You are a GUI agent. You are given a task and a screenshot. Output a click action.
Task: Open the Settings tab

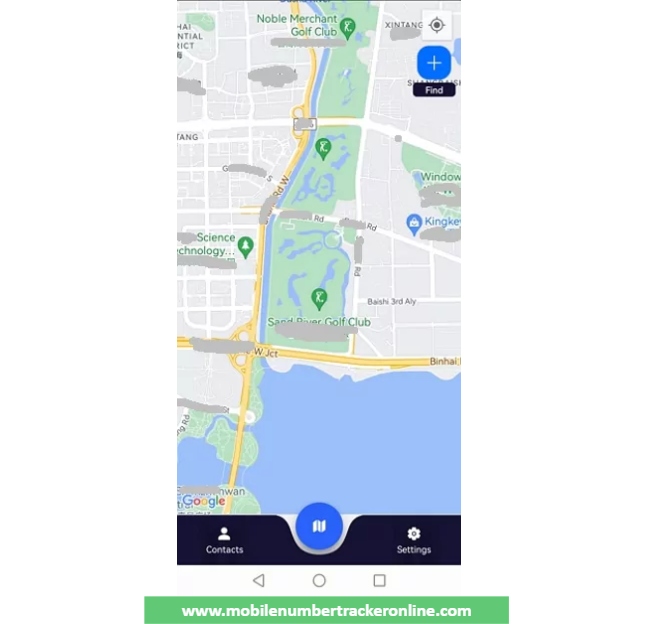(413, 540)
